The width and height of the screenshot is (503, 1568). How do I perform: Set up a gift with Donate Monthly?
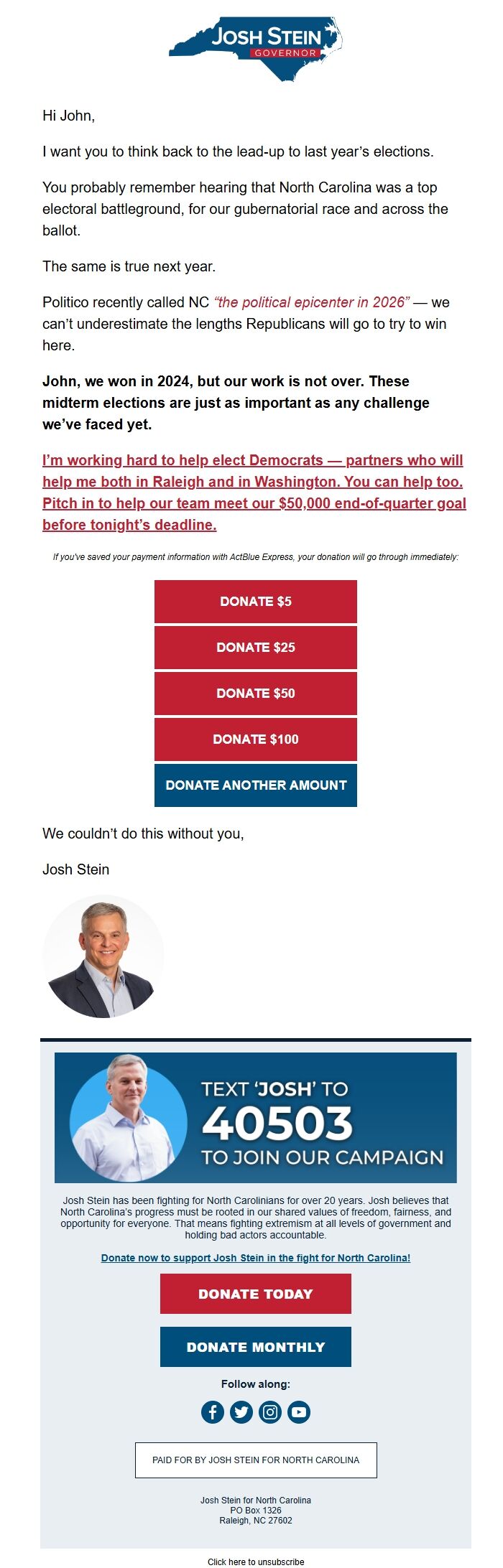[x=255, y=1347]
